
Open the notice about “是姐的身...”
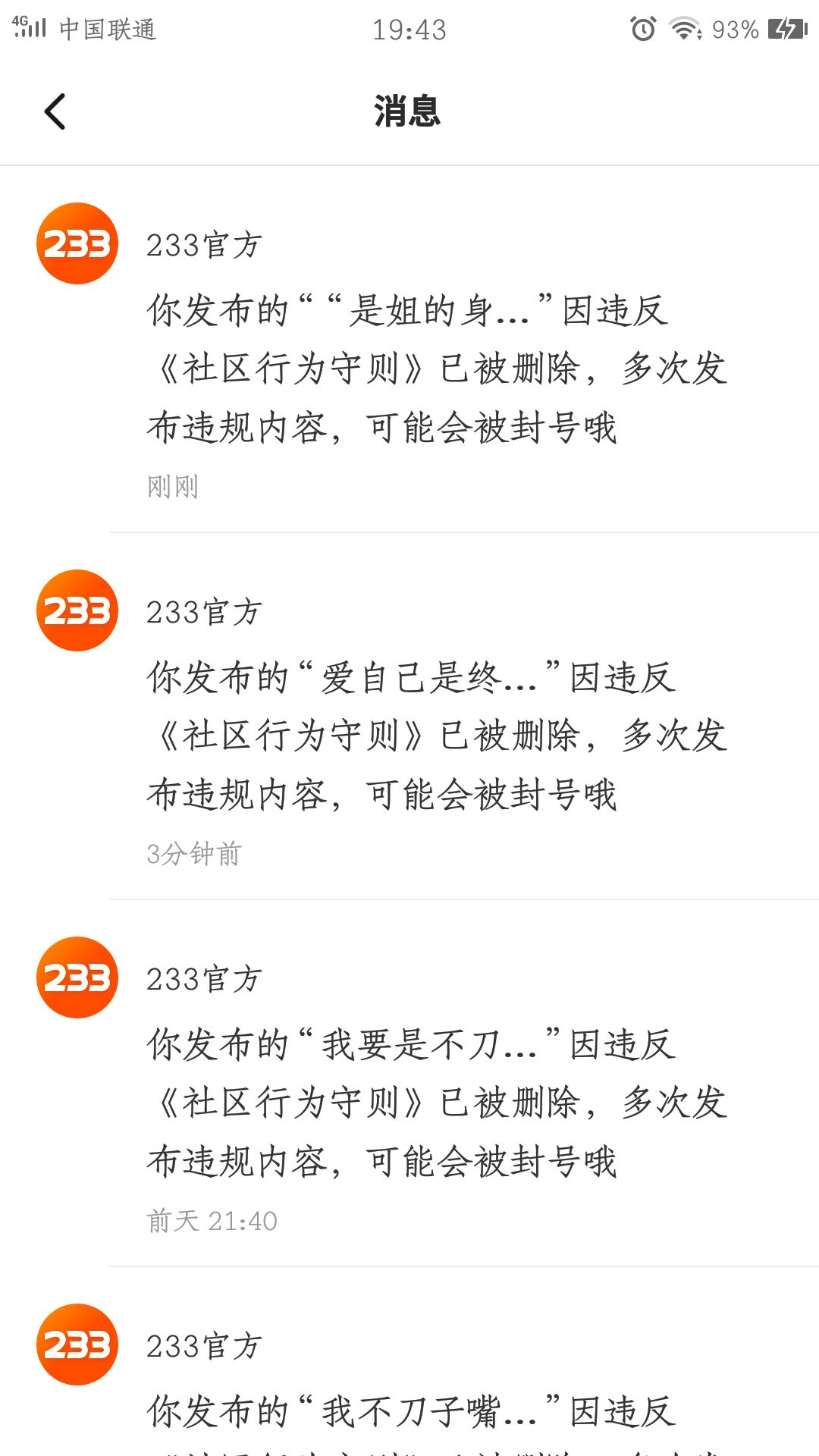pos(436,369)
